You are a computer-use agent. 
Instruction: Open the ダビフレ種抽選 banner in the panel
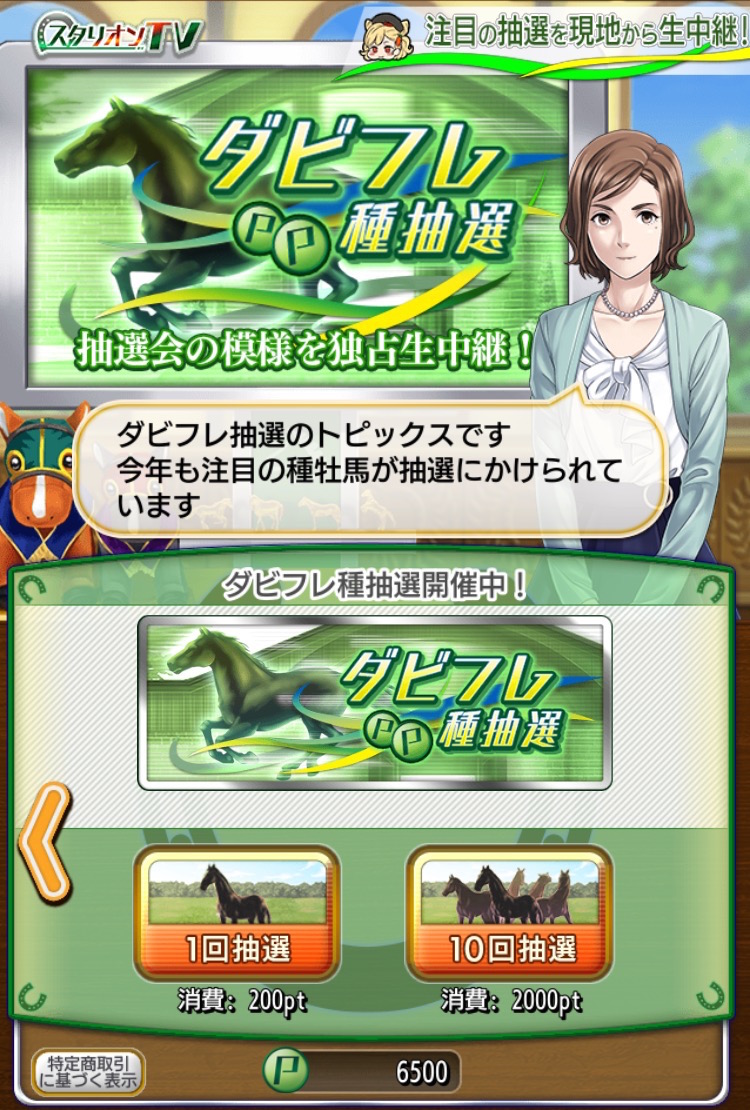click(375, 702)
